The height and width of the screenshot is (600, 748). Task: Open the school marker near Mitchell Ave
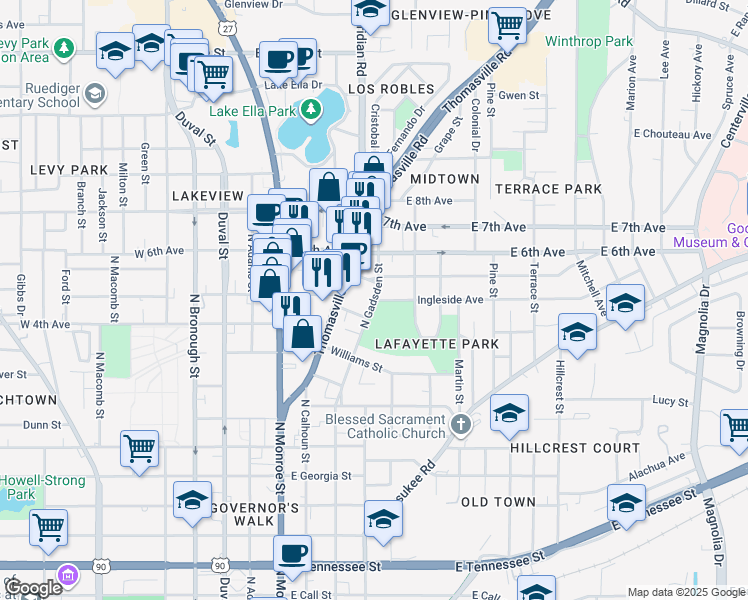coord(625,305)
